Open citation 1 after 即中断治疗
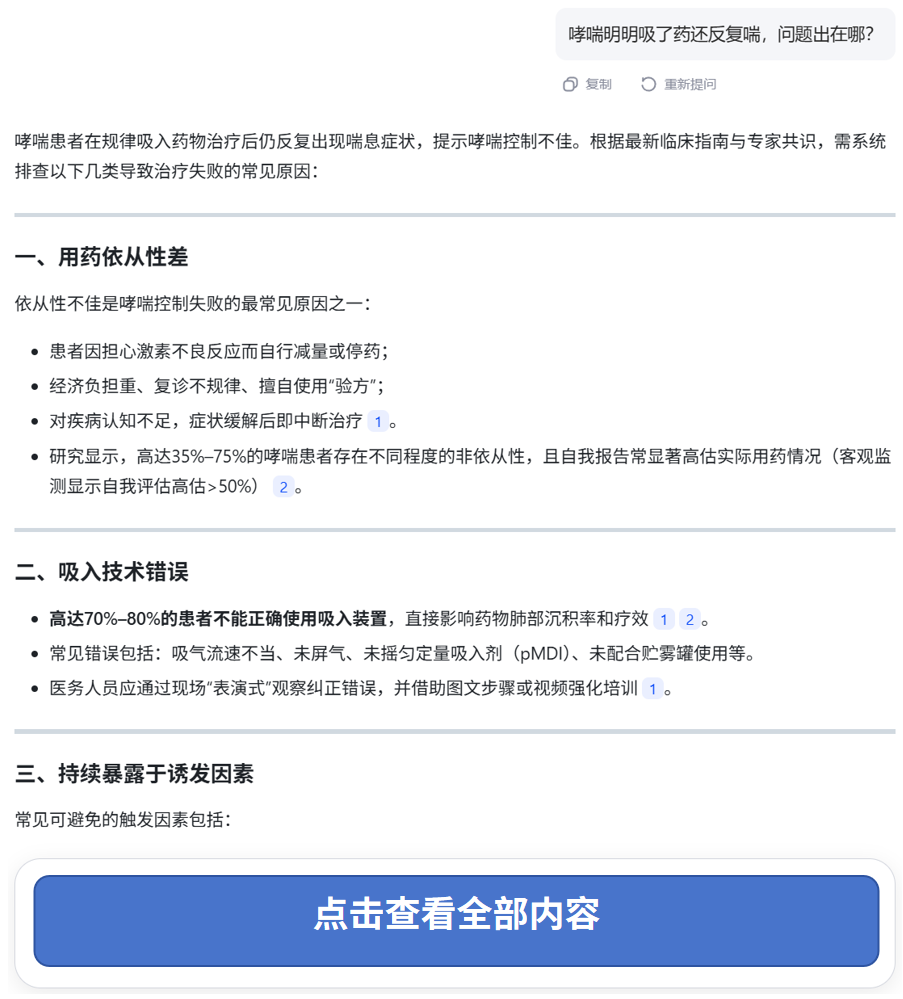 pyautogui.click(x=378, y=423)
